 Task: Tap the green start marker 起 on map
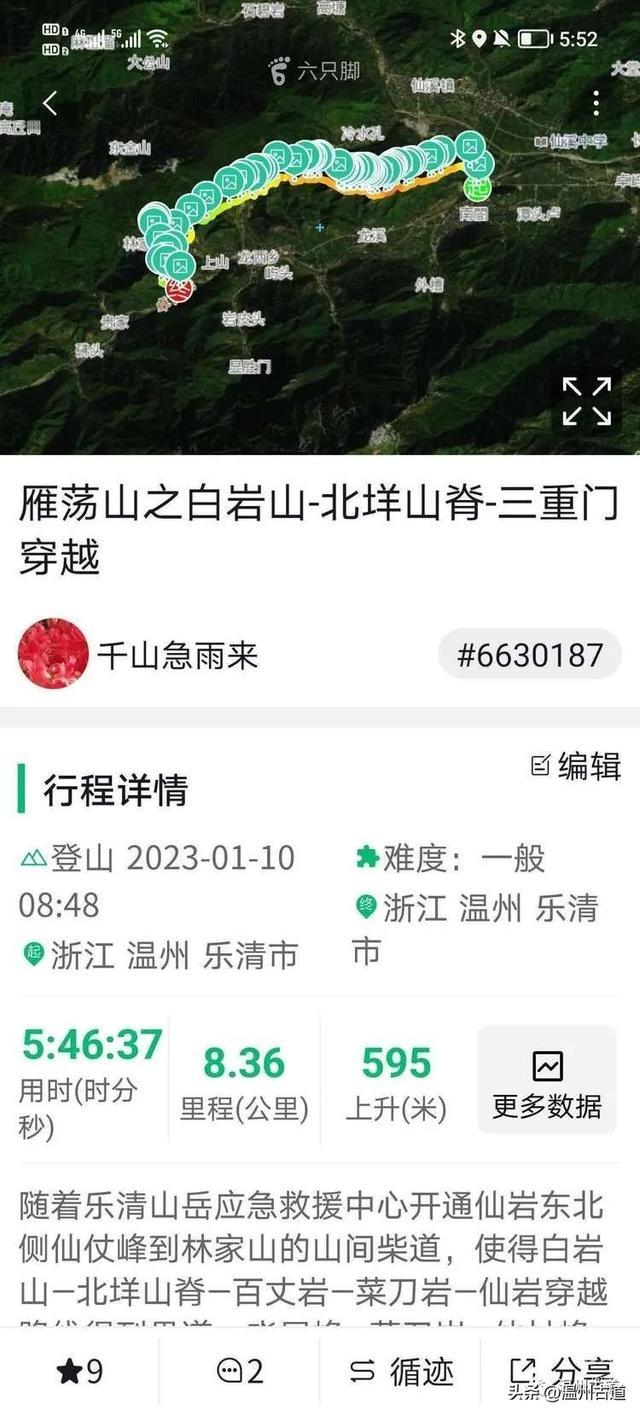pos(479,187)
